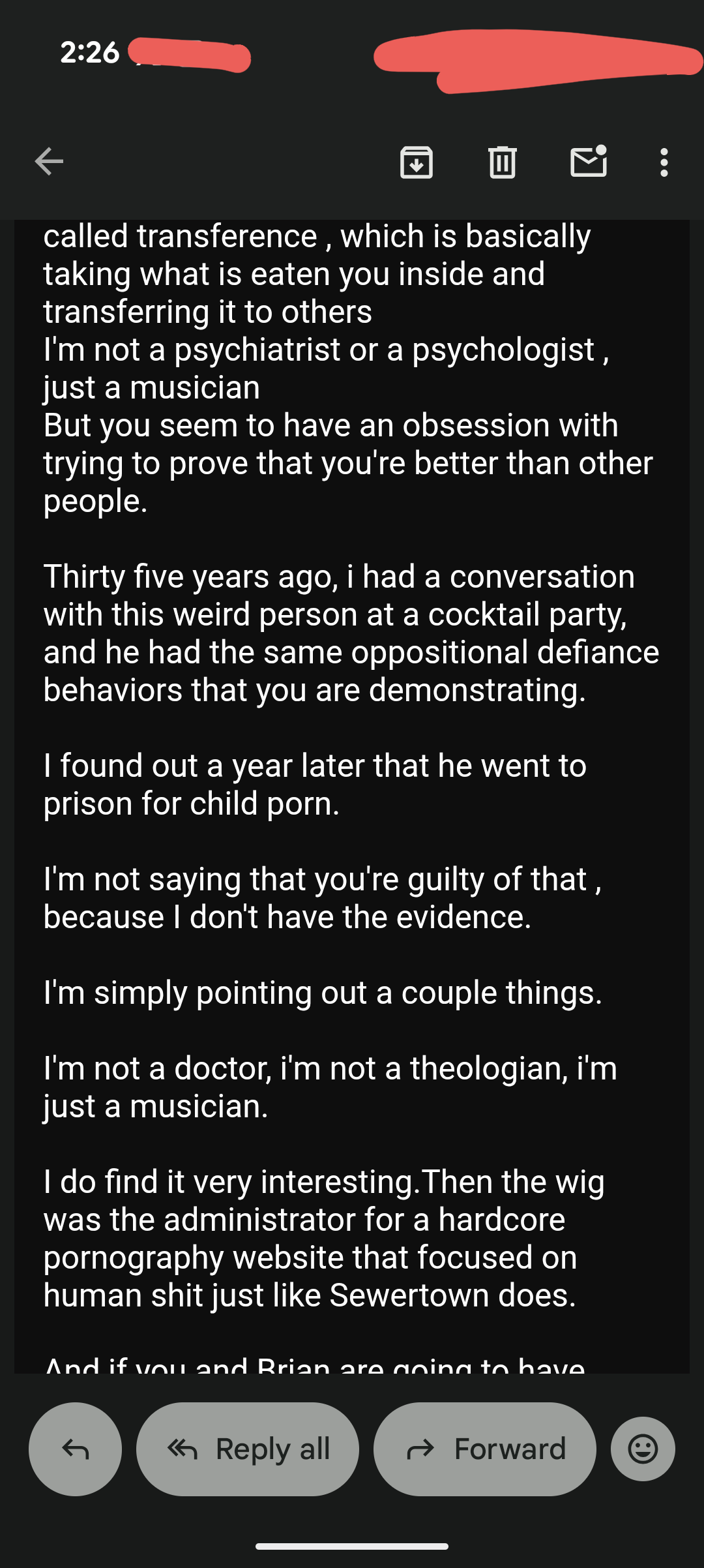Mark this email as unread
Viewport: 704px width, 1568px height.
589,162
